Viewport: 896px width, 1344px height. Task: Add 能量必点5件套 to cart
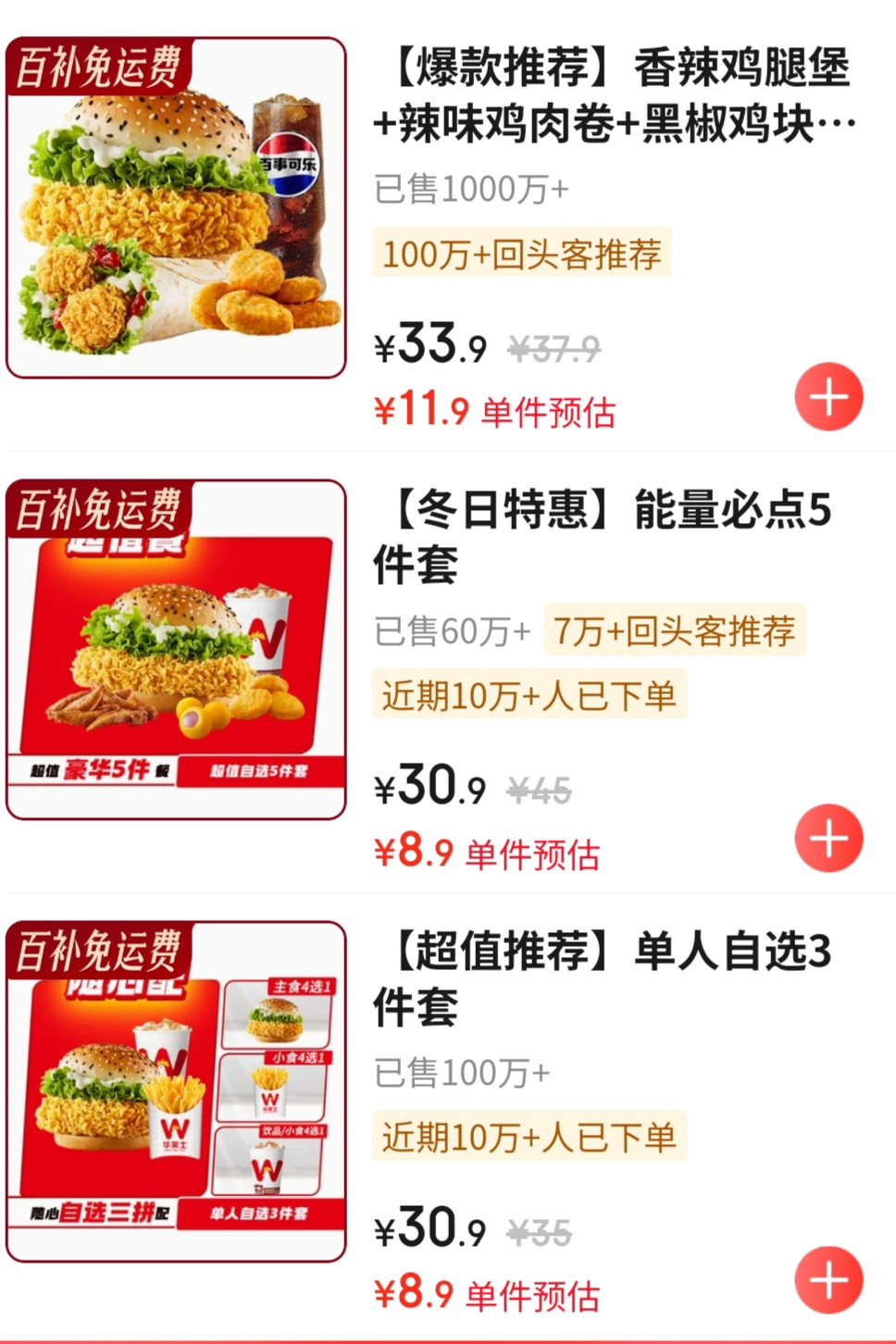click(828, 839)
